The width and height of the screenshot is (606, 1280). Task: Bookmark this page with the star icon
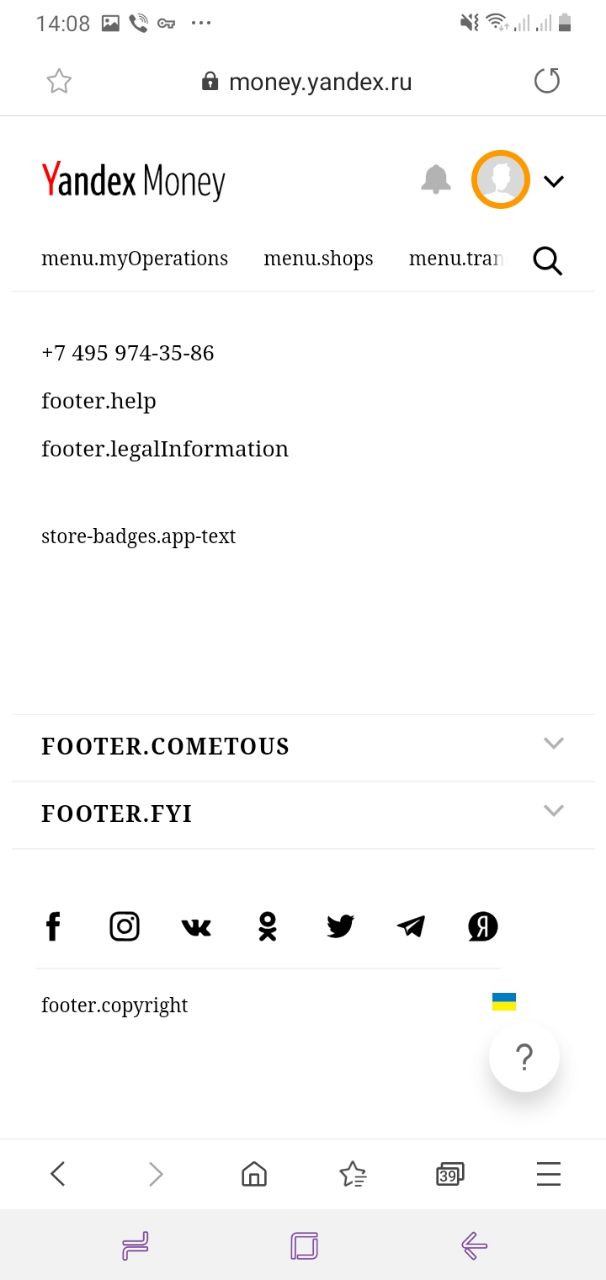[x=59, y=81]
